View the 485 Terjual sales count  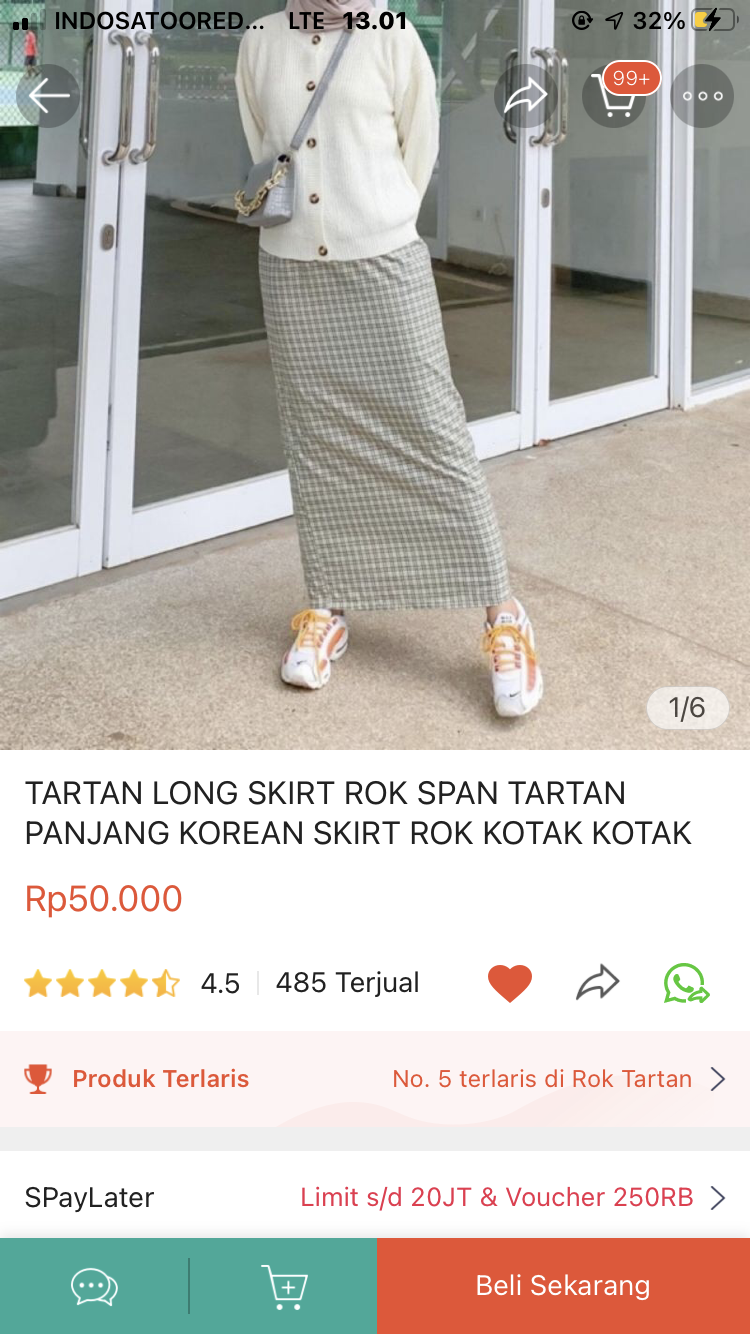tap(346, 982)
